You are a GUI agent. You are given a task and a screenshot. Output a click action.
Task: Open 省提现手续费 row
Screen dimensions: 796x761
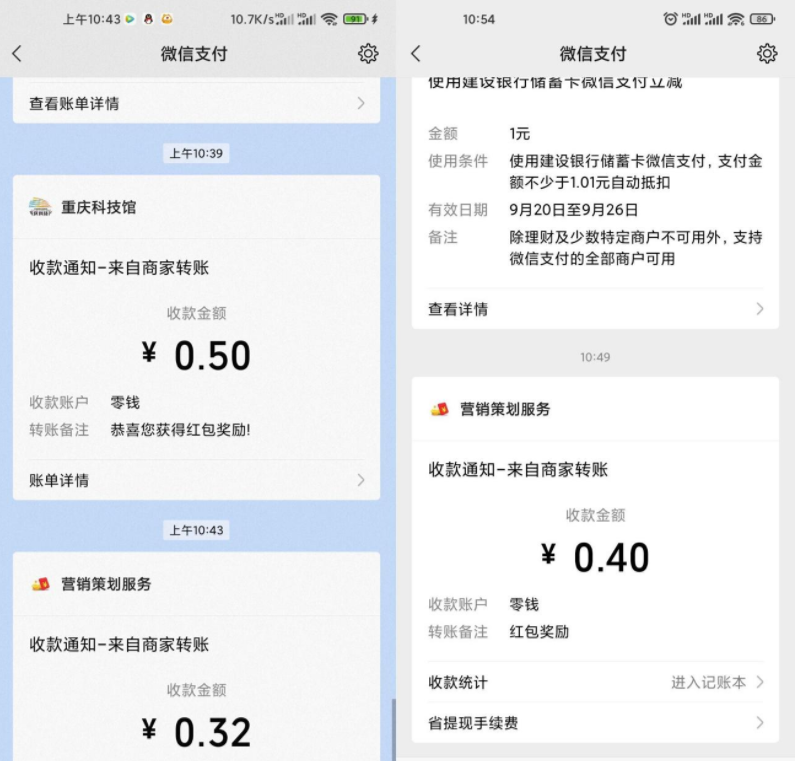click(x=595, y=722)
